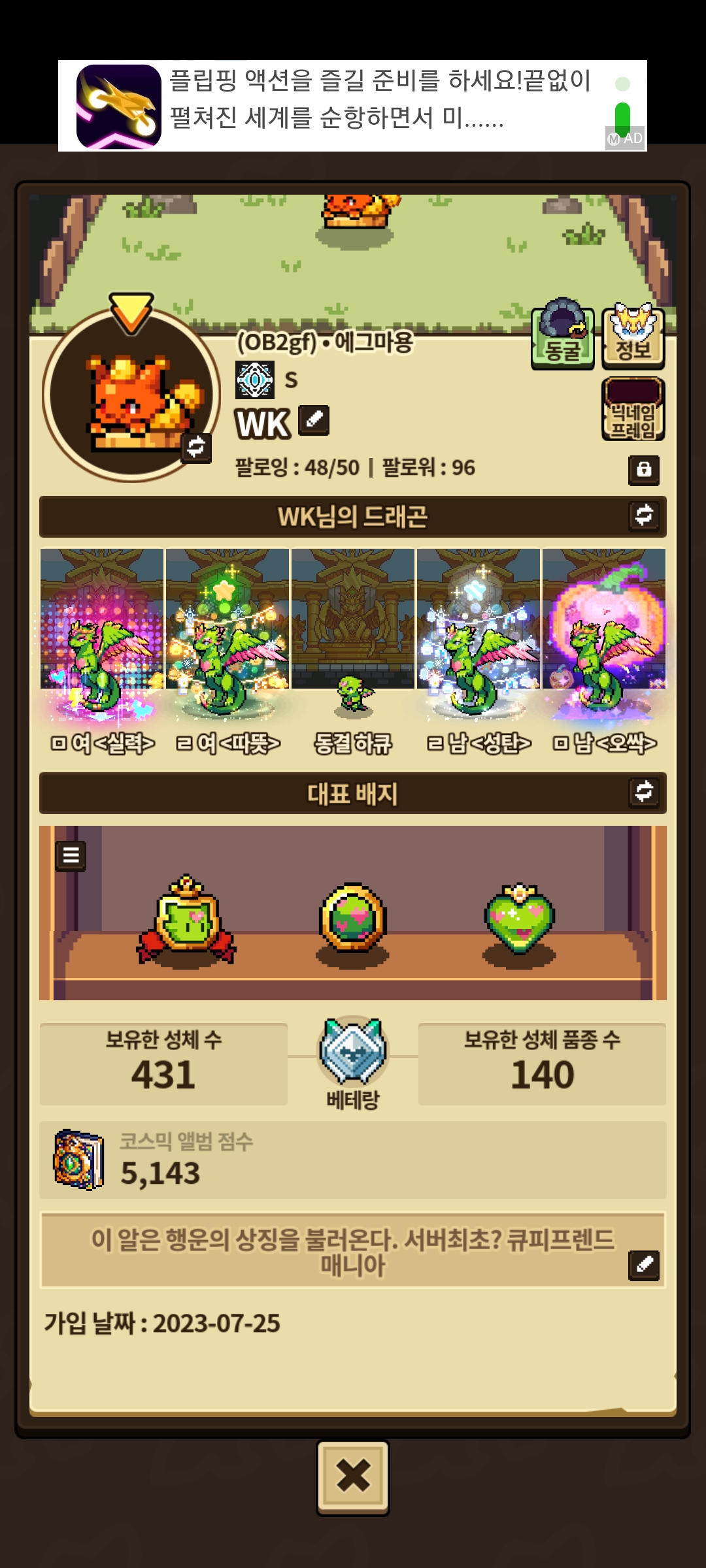Open the 동굴 cave button
The image size is (706, 1568).
[x=562, y=338]
